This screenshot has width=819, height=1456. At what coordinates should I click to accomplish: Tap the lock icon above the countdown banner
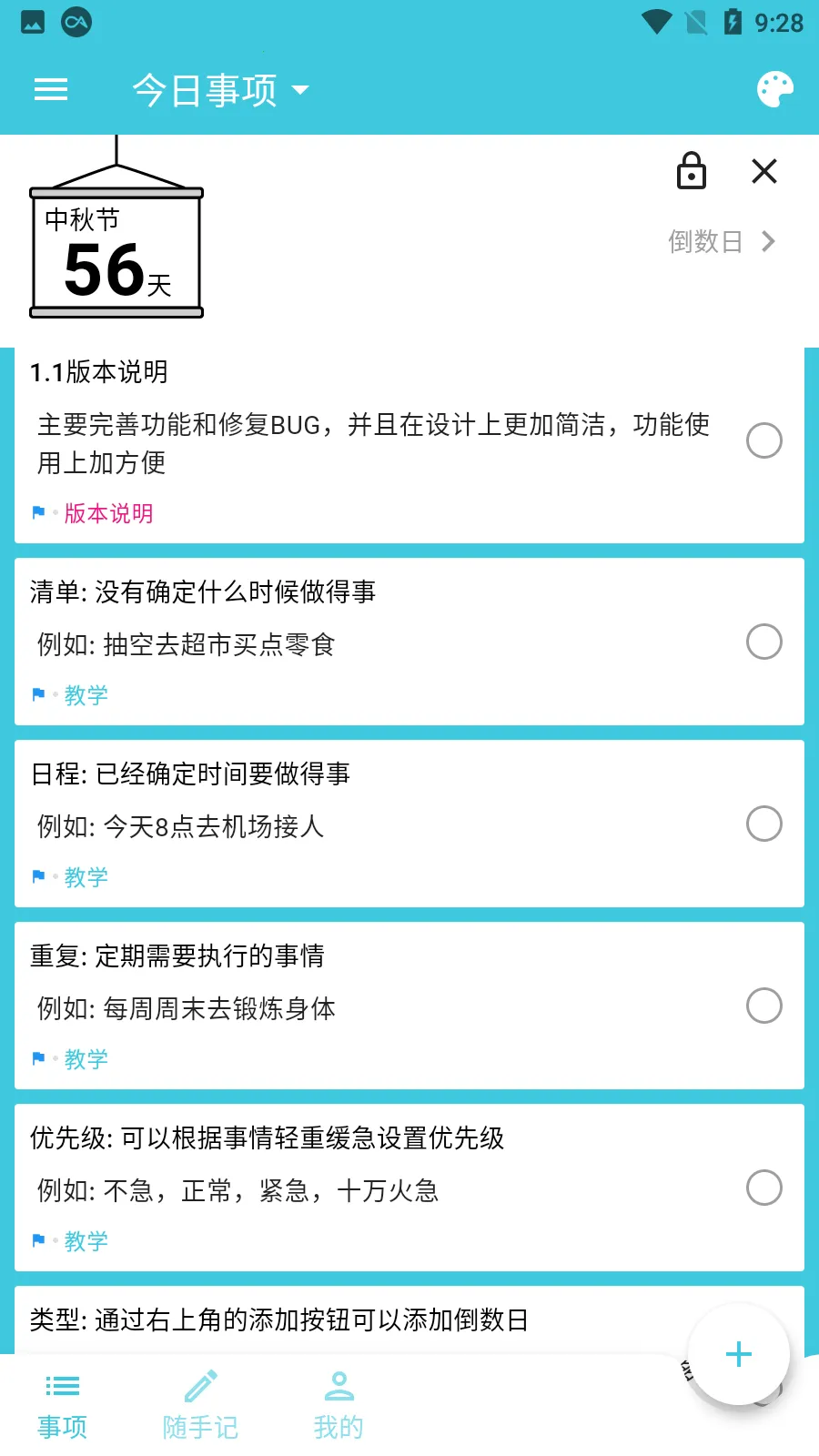click(x=691, y=171)
